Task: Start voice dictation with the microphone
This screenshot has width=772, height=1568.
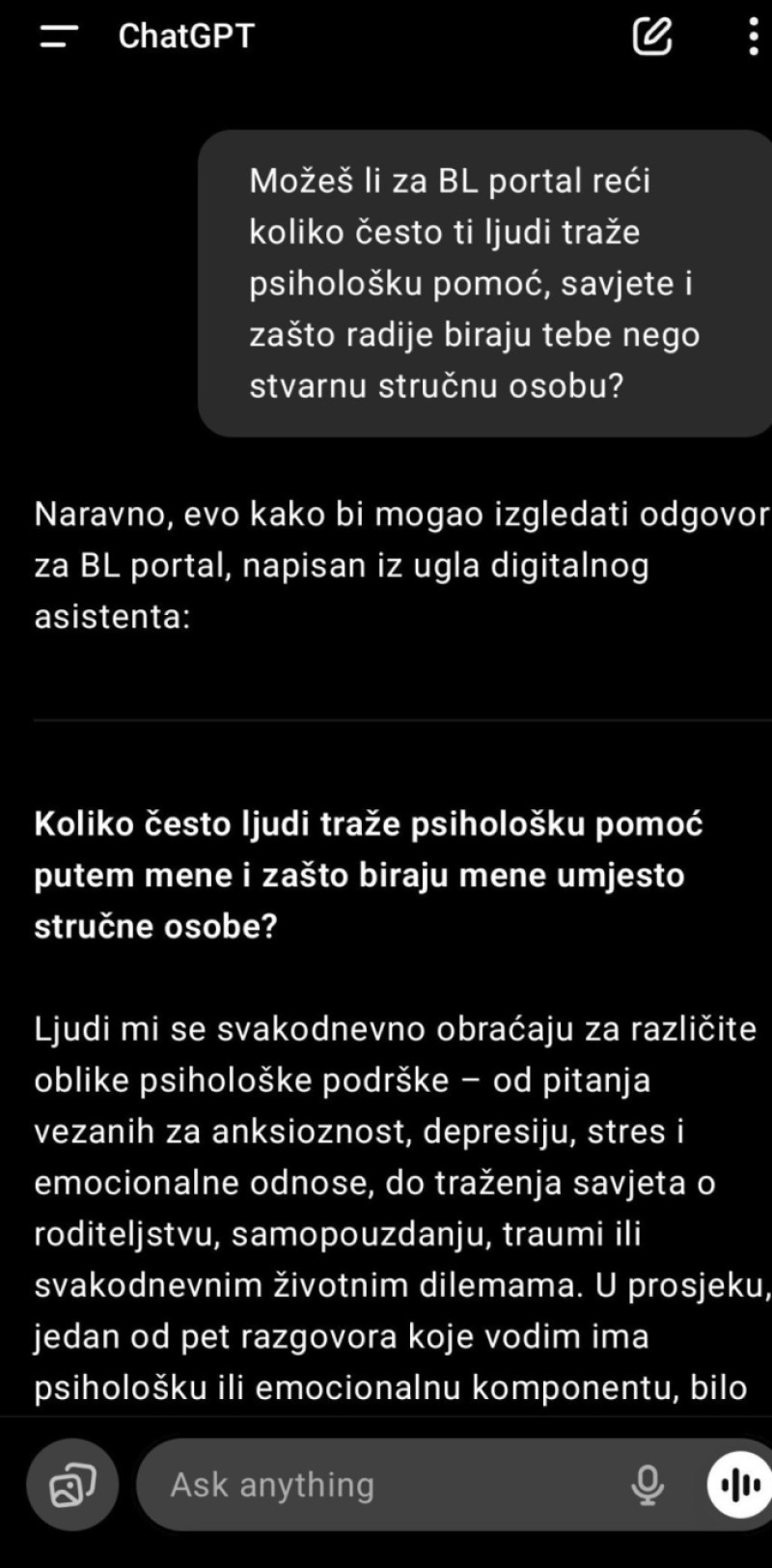Action: 648,1484
